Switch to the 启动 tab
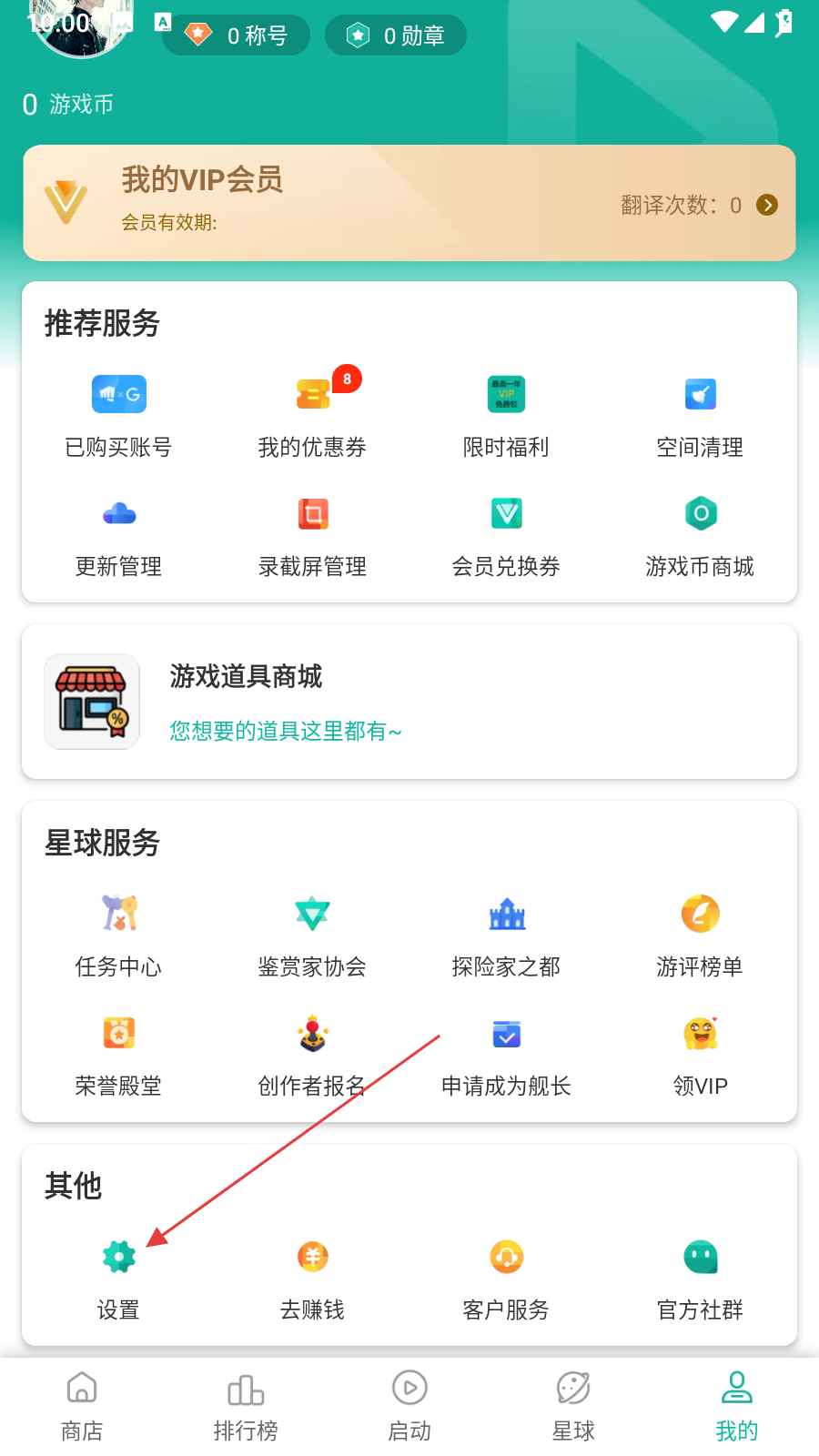This screenshot has height=1456, width=819. click(x=409, y=1406)
